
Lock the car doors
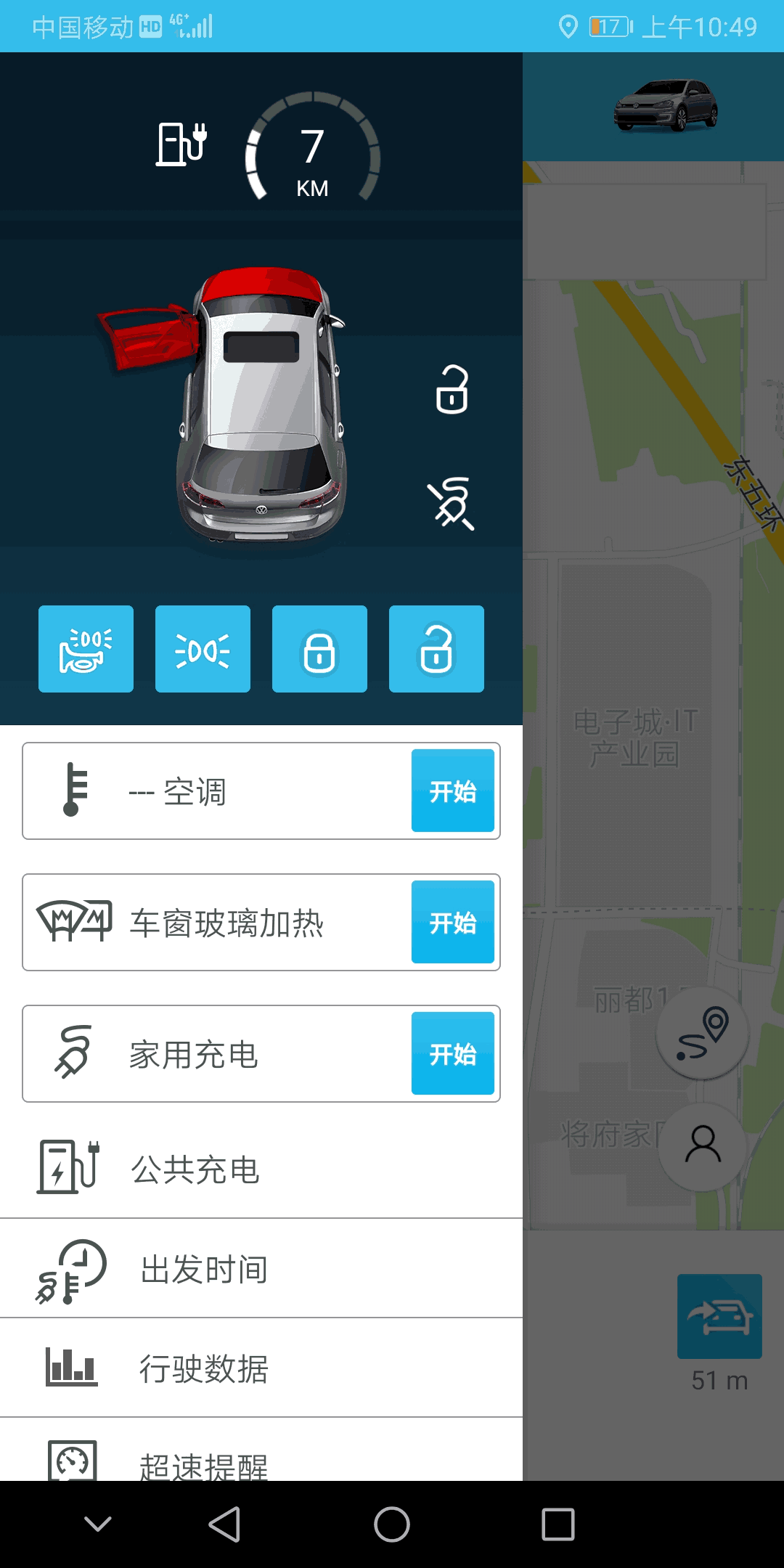pyautogui.click(x=319, y=649)
